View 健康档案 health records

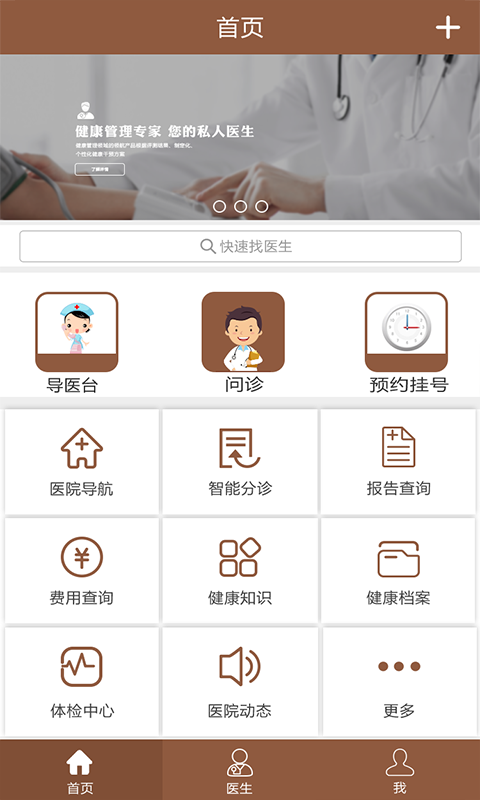[x=398, y=570]
